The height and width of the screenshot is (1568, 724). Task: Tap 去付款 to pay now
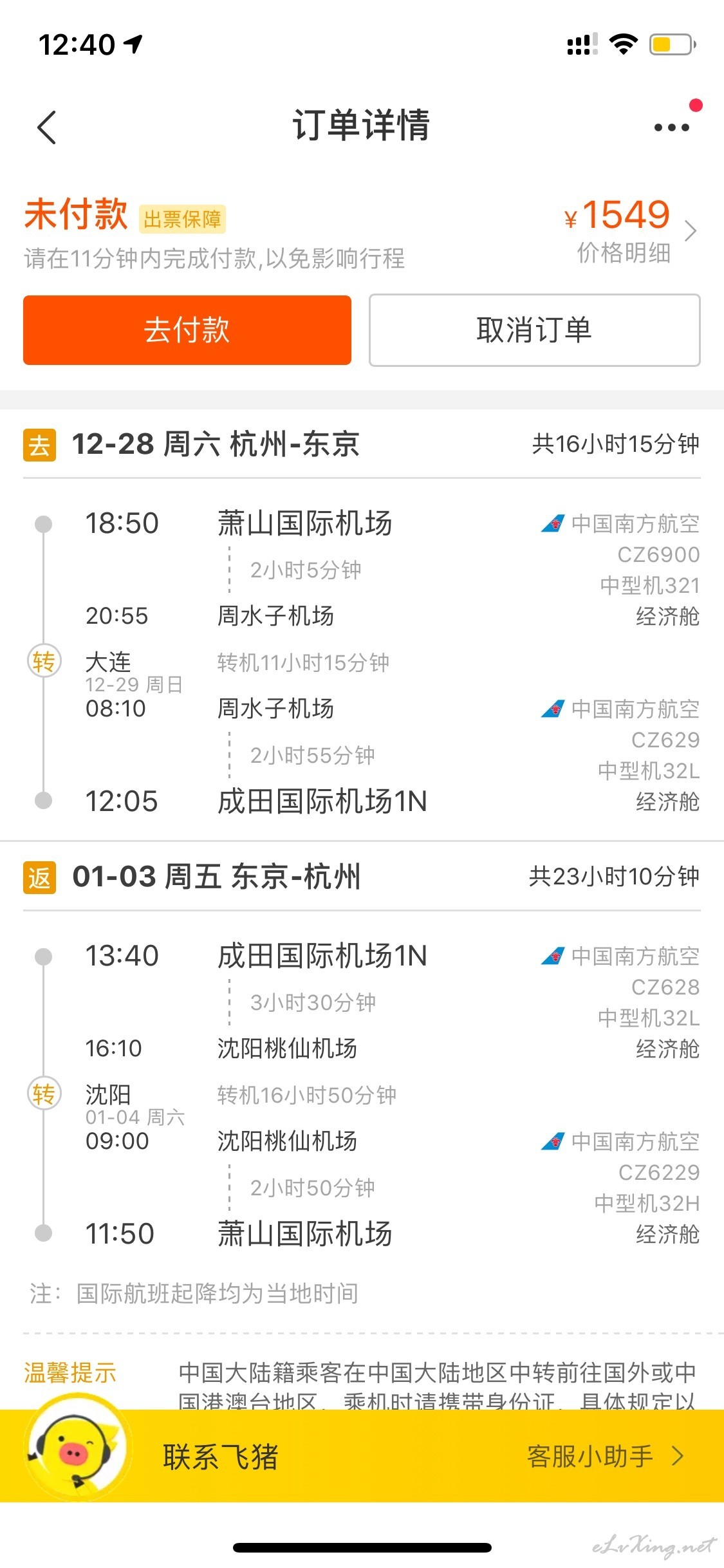coord(187,330)
